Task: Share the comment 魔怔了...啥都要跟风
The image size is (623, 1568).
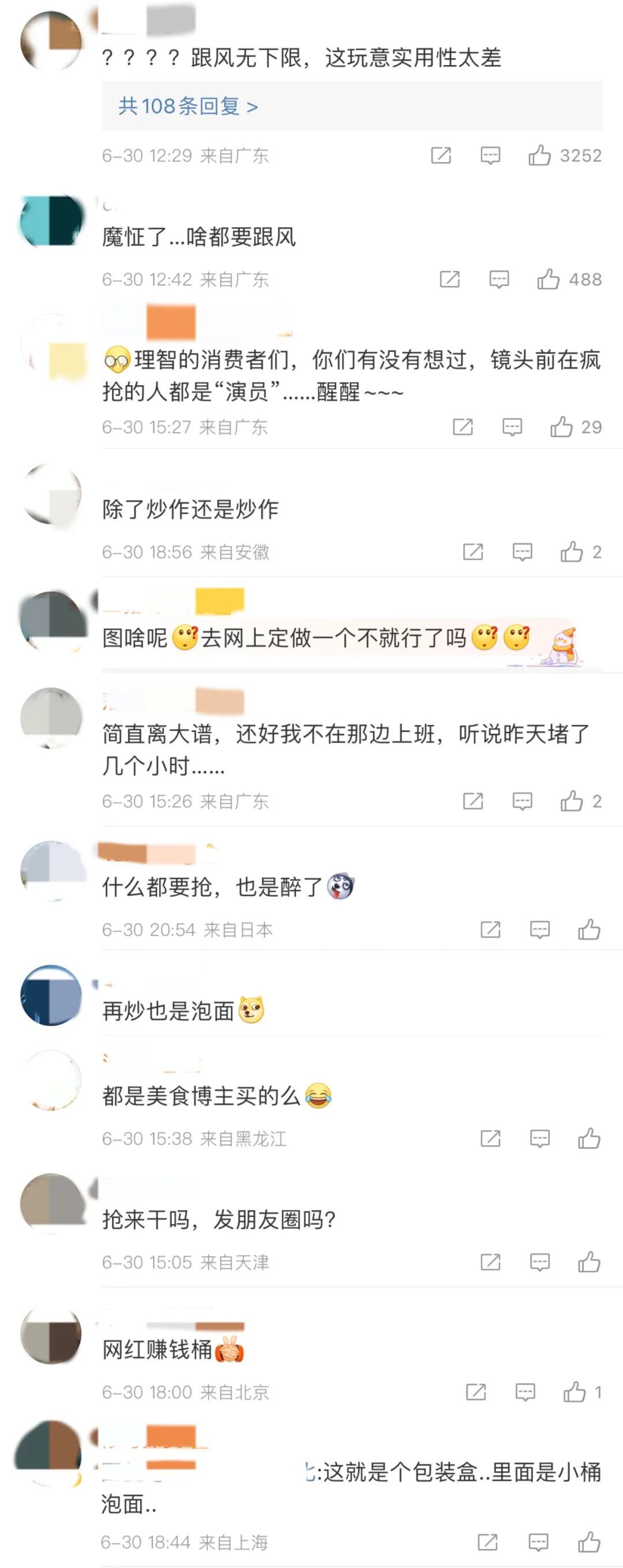Action: click(449, 279)
